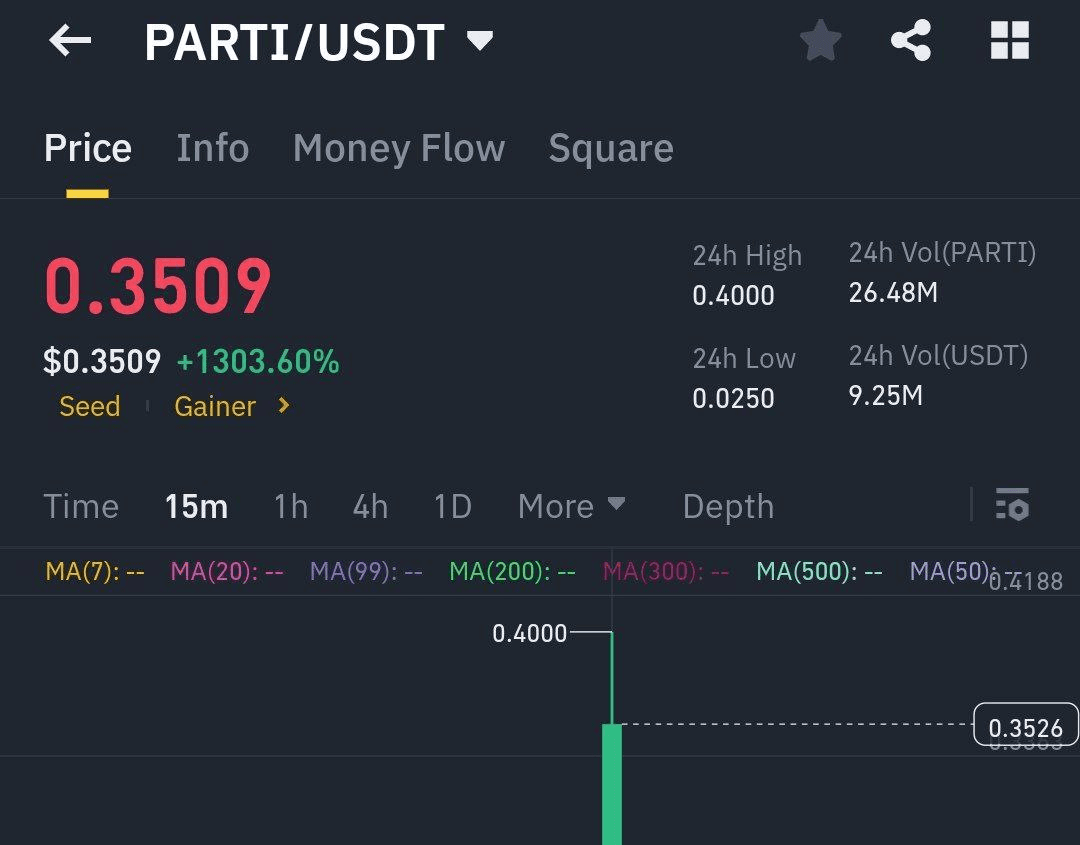Image resolution: width=1080 pixels, height=845 pixels.
Task: Open the Seed tag
Action: pos(90,406)
